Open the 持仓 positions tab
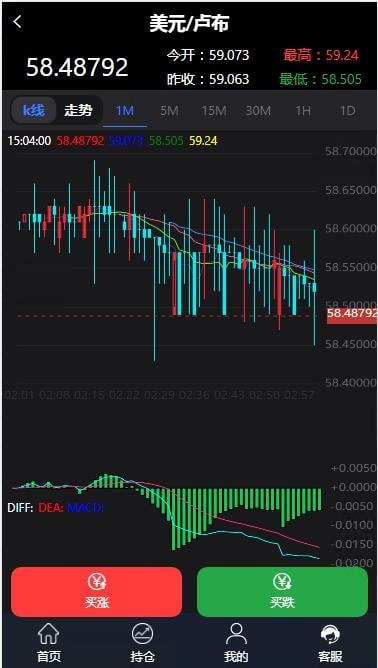The width and height of the screenshot is (378, 668). (x=143, y=643)
